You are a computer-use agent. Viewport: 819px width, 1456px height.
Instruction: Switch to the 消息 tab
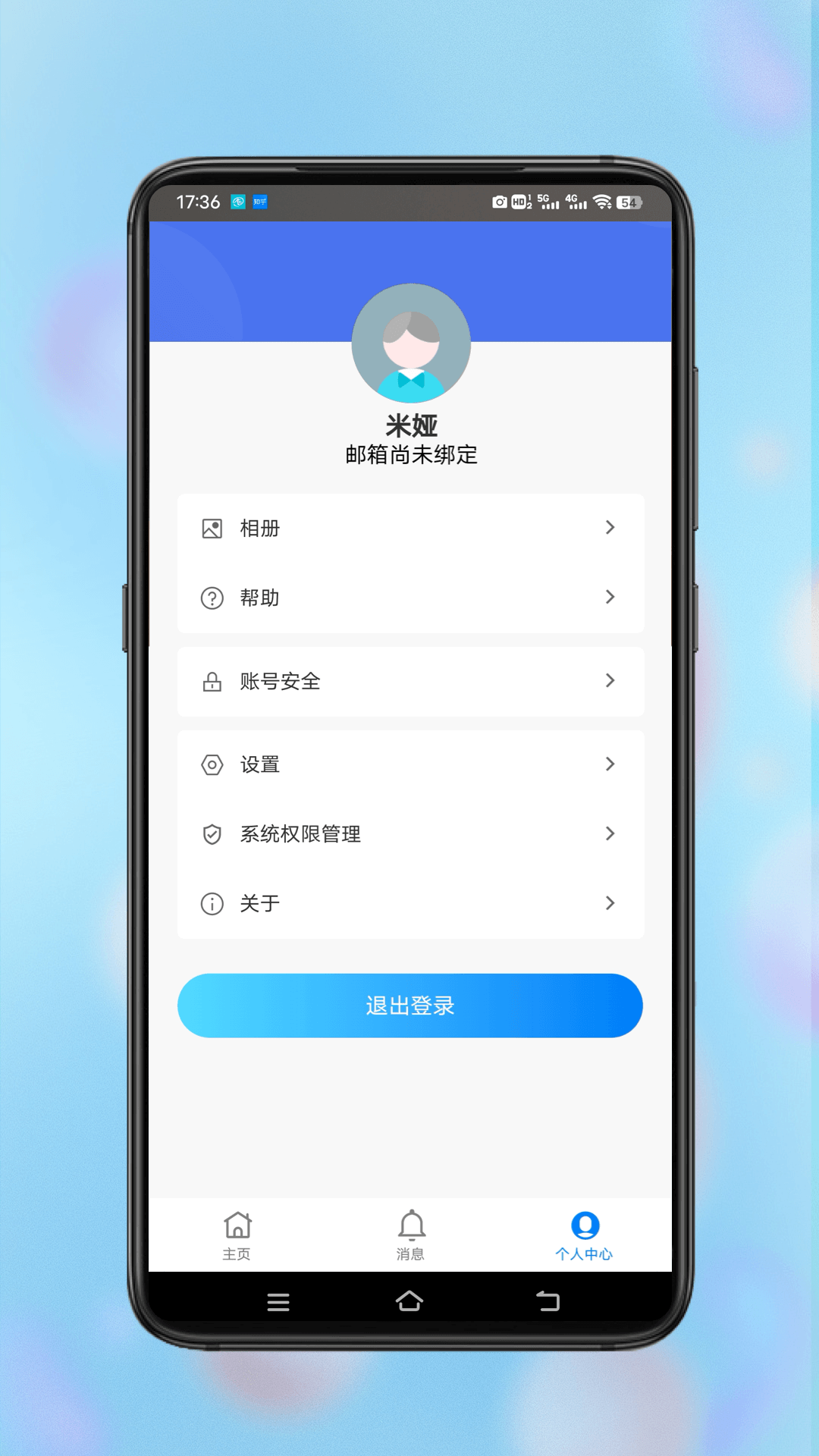(x=410, y=1235)
